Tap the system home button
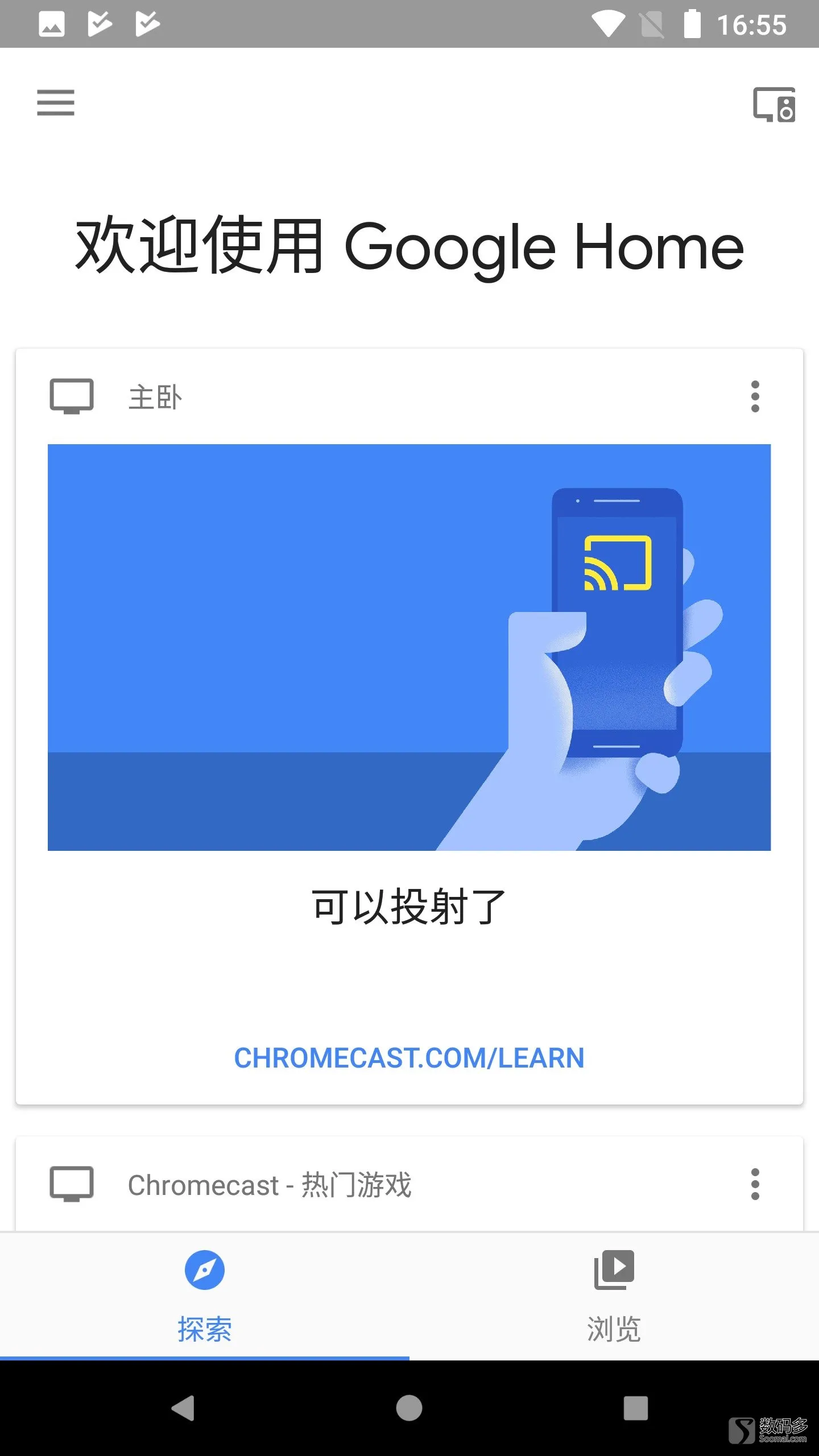Viewport: 819px width, 1456px height. 409,1408
